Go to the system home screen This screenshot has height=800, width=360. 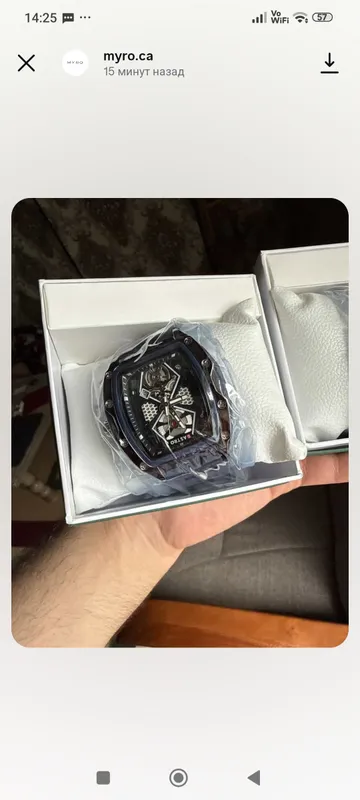[x=178, y=778]
